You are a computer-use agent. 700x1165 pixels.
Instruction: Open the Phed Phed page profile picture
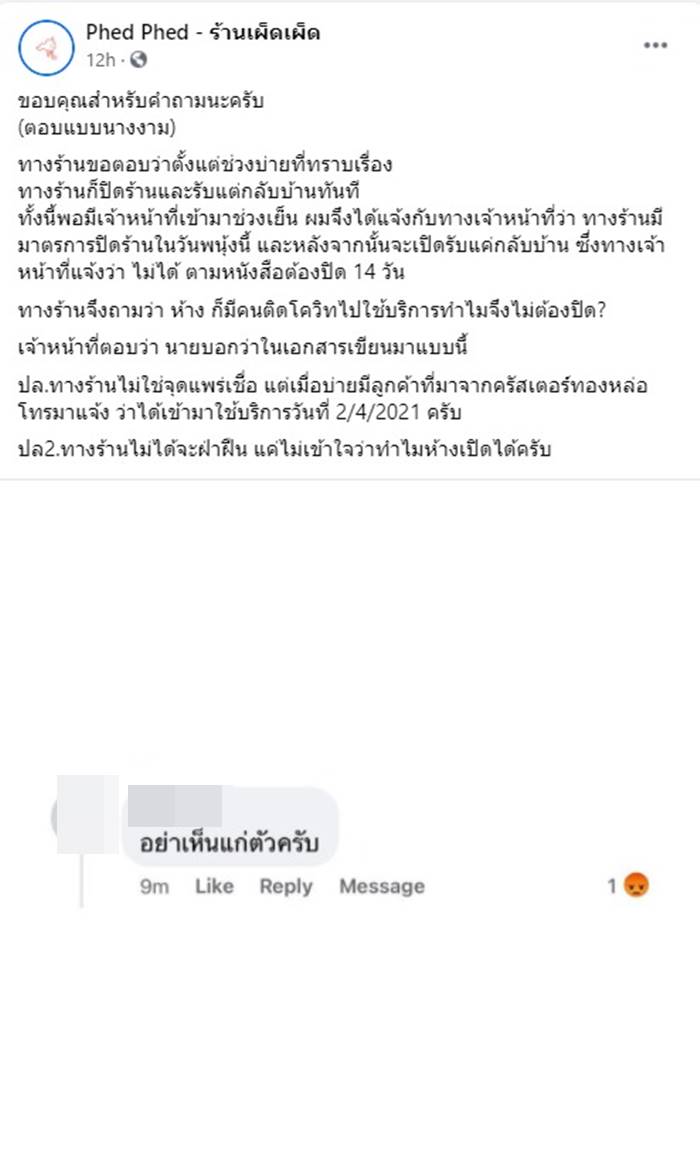pyautogui.click(x=46, y=47)
